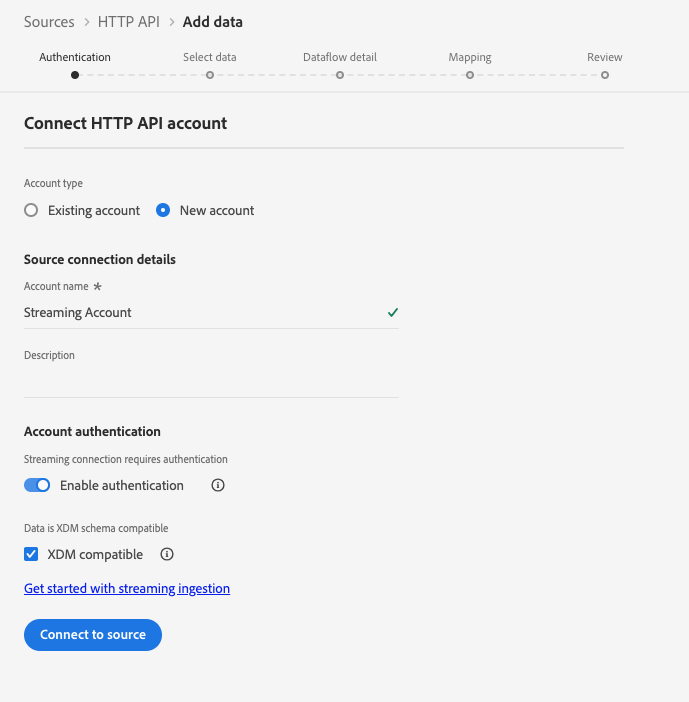689x702 pixels.
Task: Select the Existing account option
Action: point(31,210)
